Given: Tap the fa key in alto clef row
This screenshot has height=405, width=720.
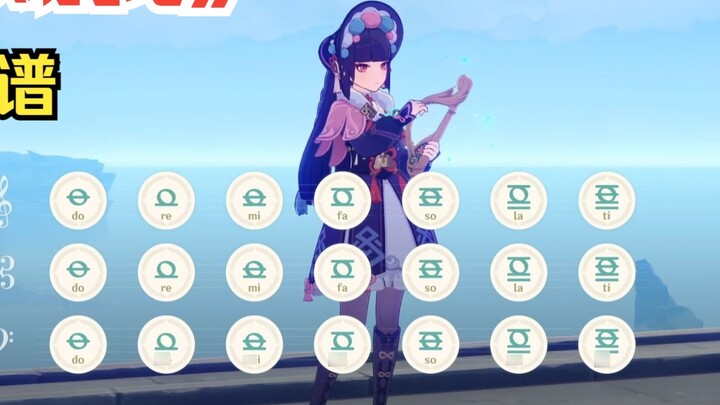Looking at the screenshot, I should (342, 272).
